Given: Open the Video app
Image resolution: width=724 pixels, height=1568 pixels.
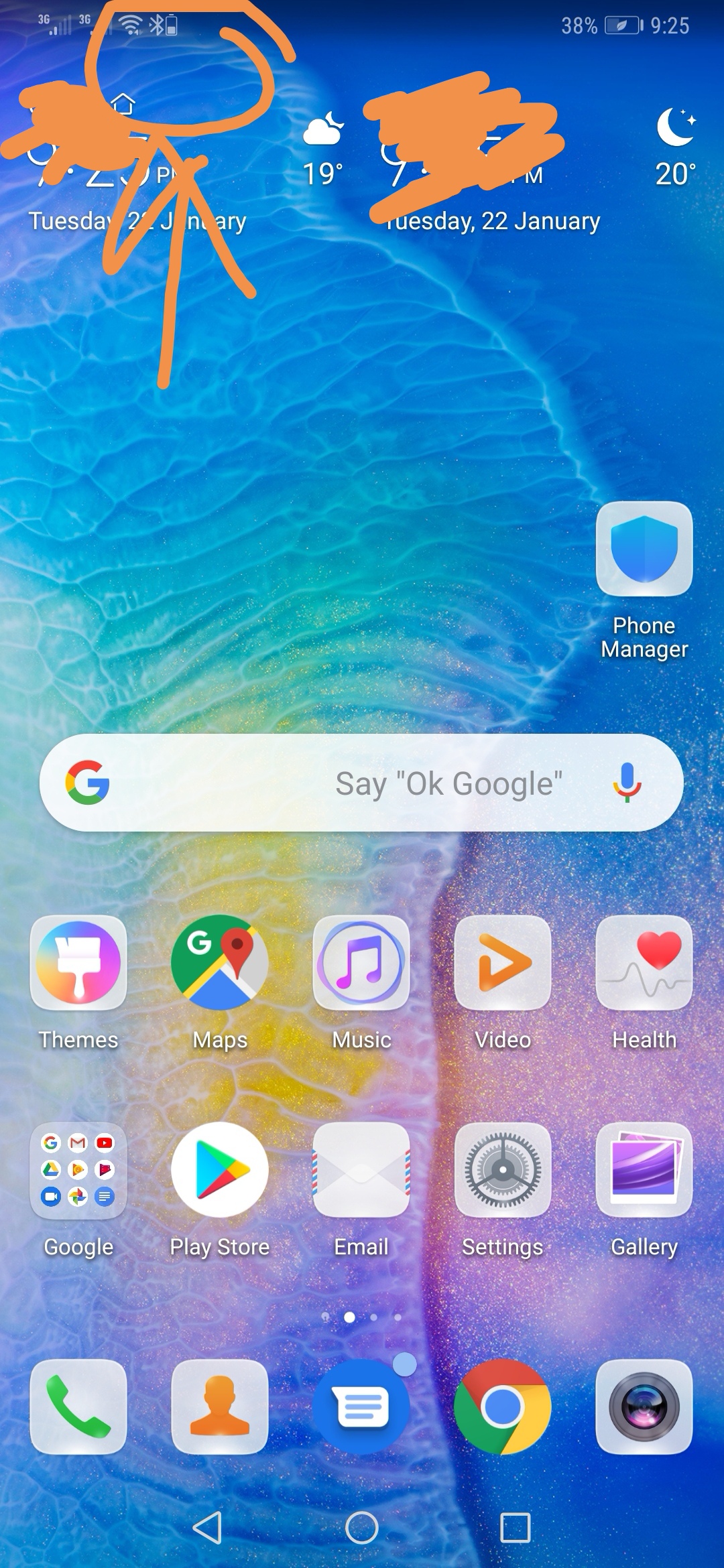Looking at the screenshot, I should tap(503, 964).
